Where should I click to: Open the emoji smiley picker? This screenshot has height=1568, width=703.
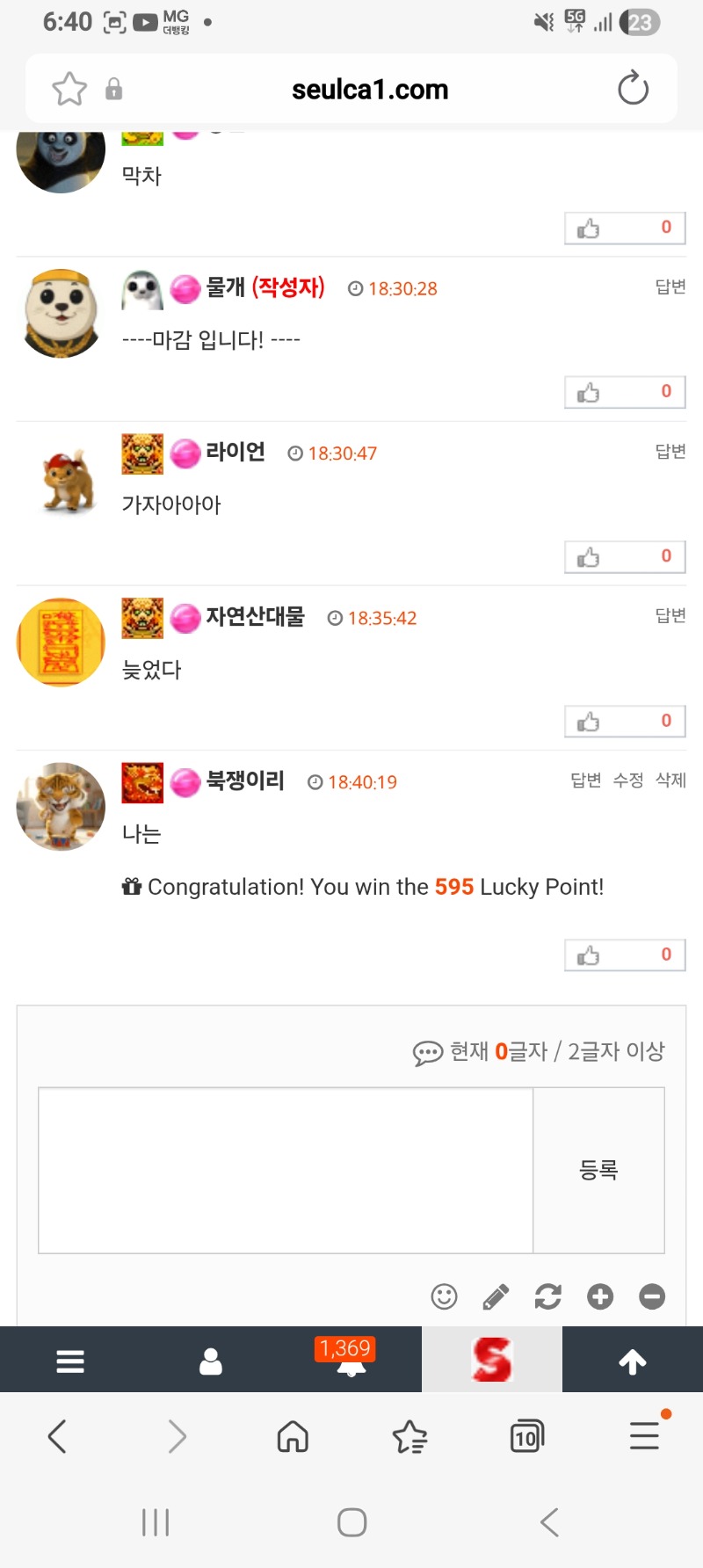[444, 1296]
